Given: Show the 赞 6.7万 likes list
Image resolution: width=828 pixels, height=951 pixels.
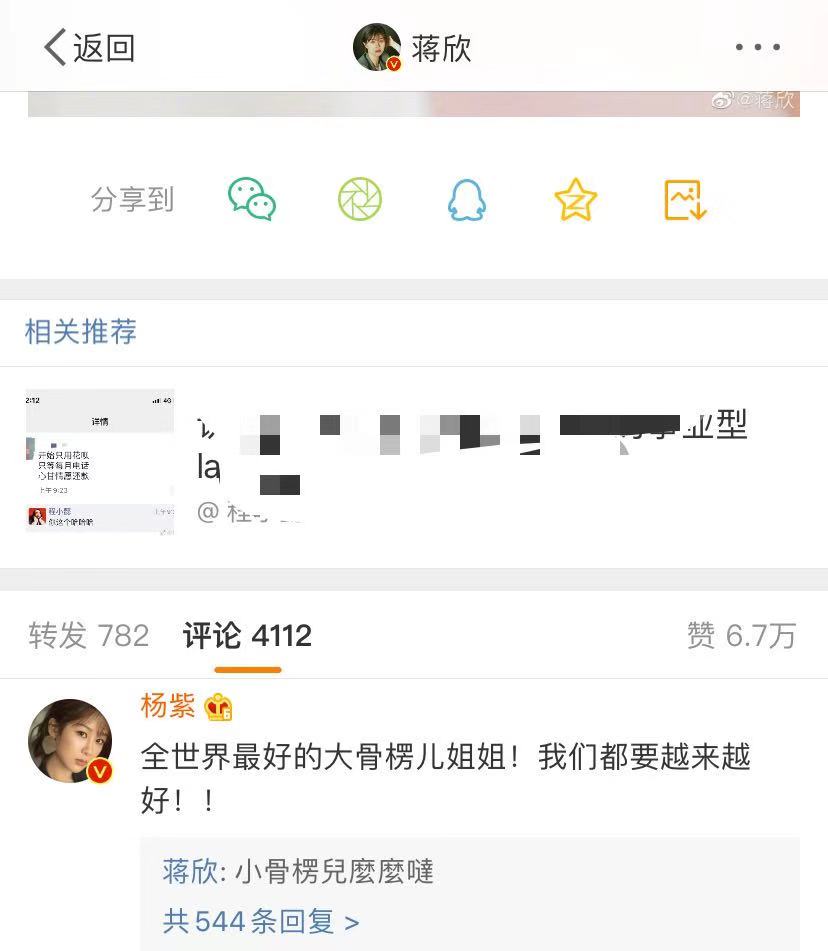Looking at the screenshot, I should point(741,635).
